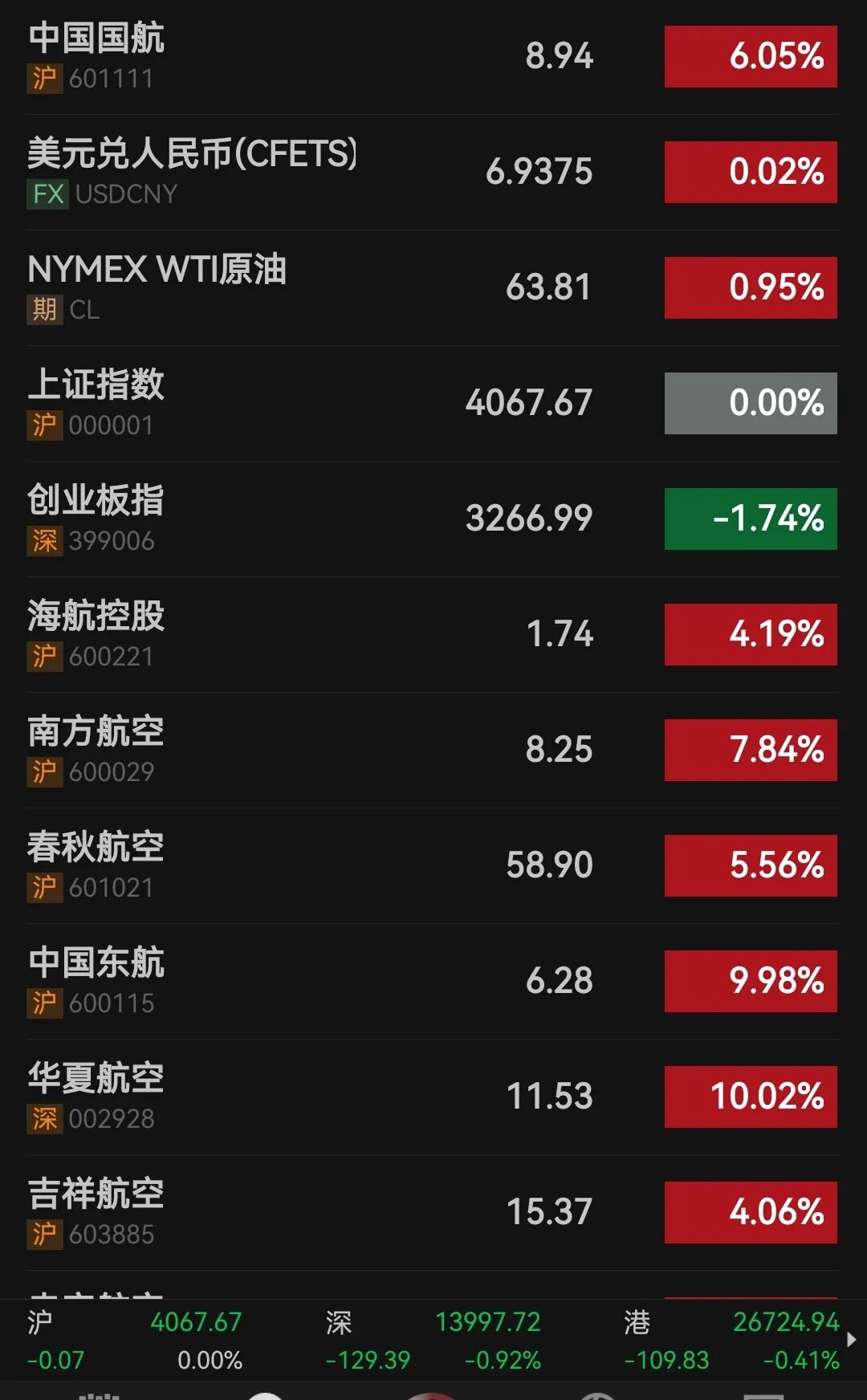Select the 上证指数 index row

pos(321,403)
